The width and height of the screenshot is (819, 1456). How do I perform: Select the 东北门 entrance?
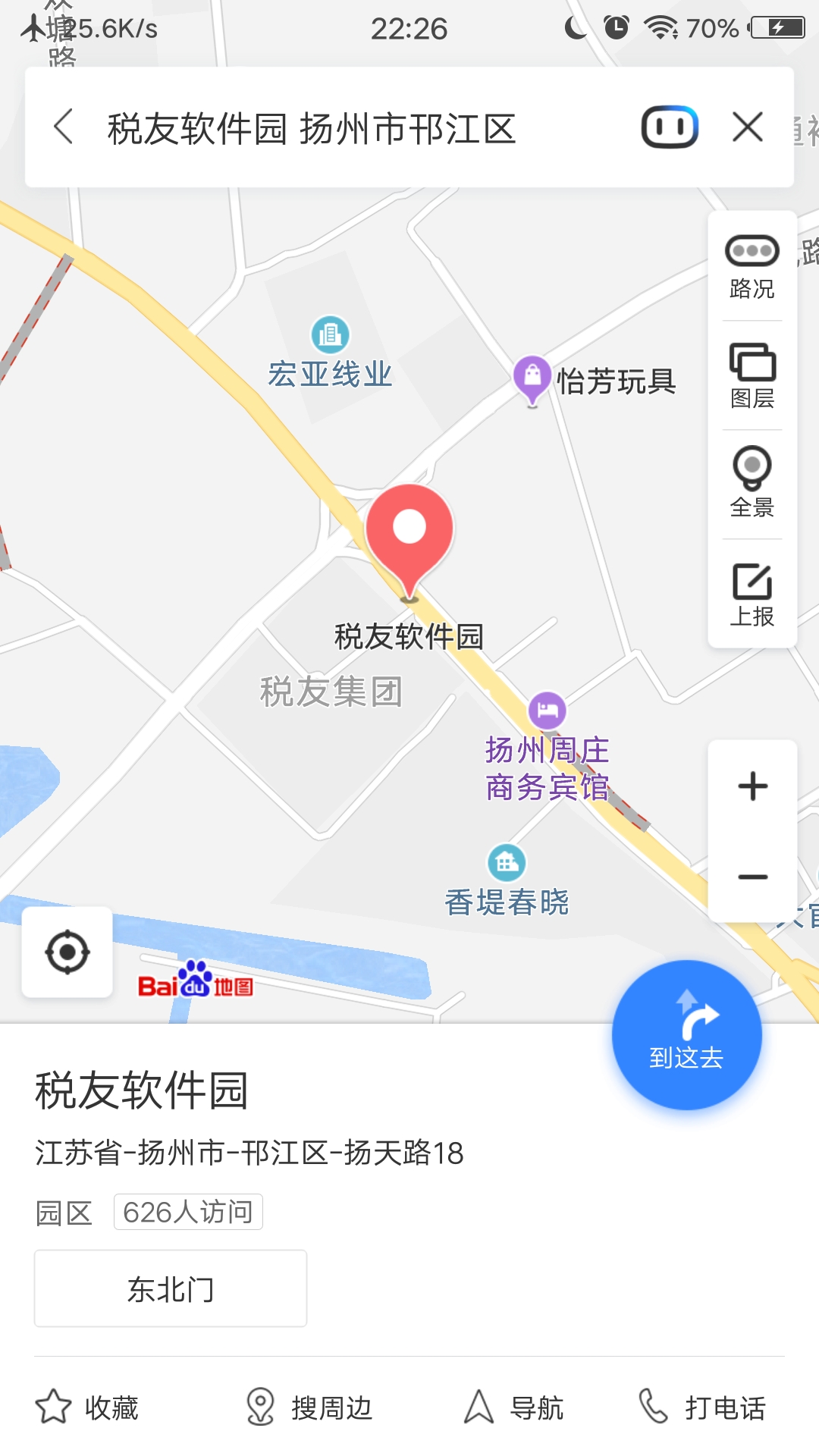[171, 1288]
